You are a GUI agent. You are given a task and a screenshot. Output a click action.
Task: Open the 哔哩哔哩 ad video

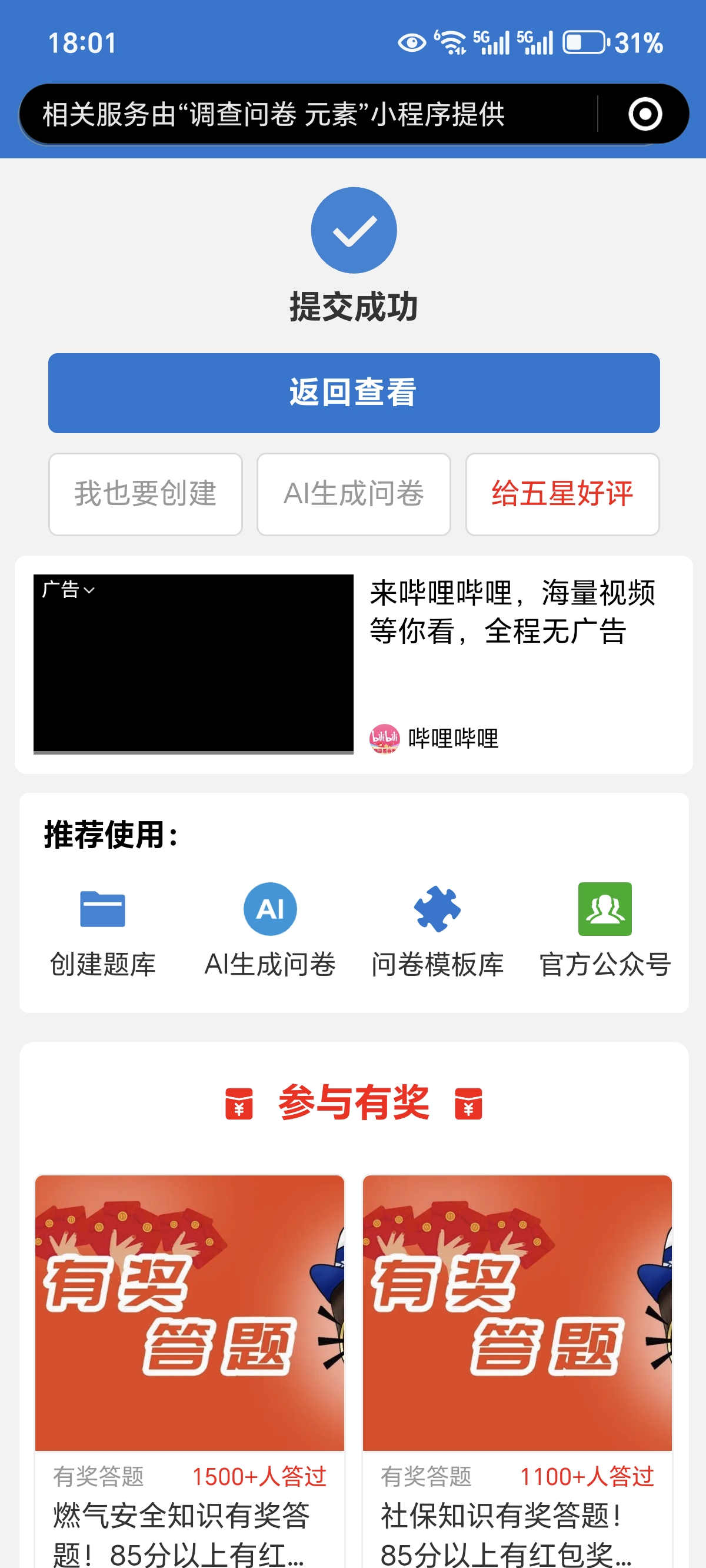click(194, 663)
